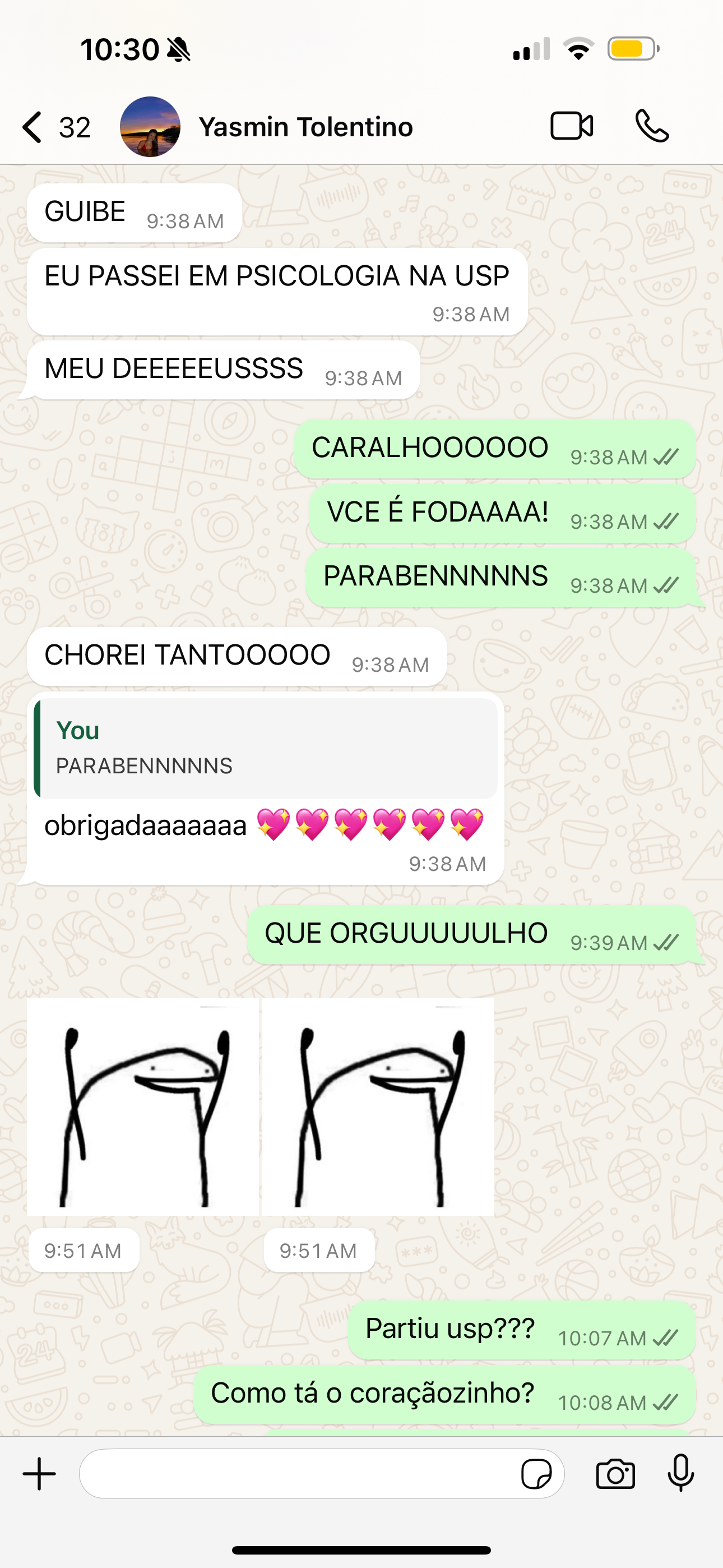Open the camera to take a photo
723x1568 pixels.
point(615,1474)
